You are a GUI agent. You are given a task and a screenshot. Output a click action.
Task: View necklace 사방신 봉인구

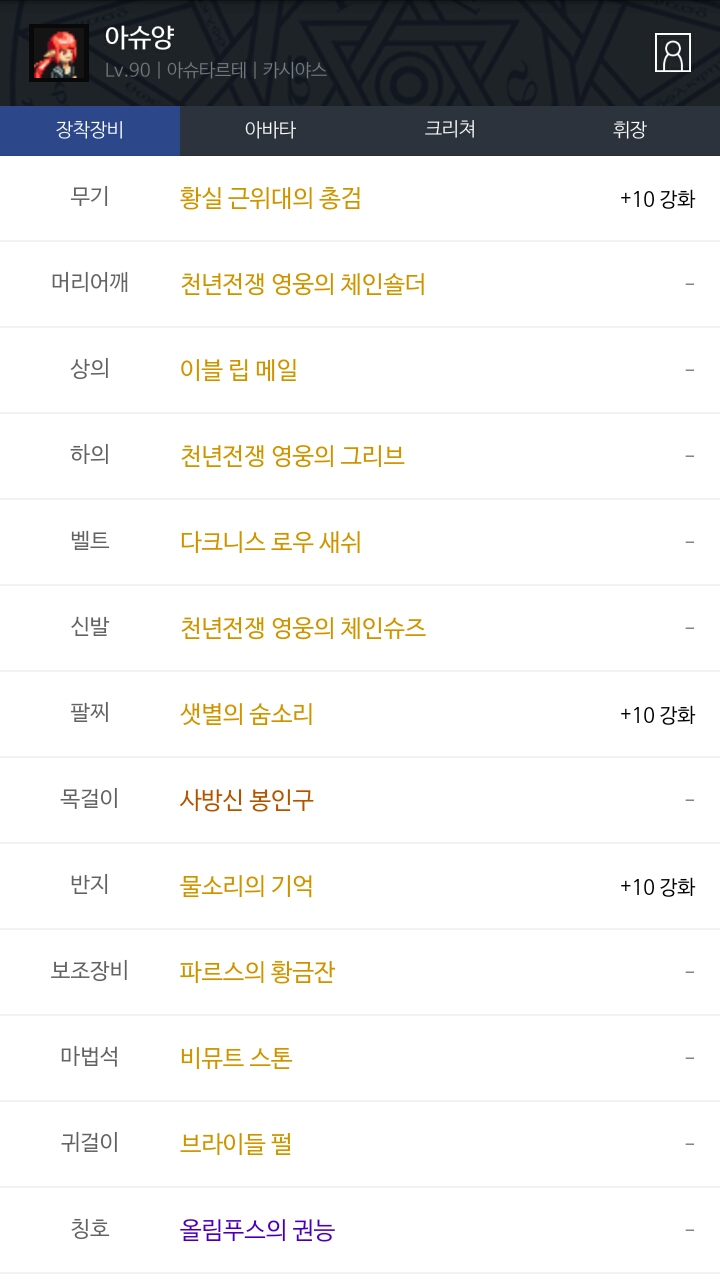pyautogui.click(x=246, y=800)
